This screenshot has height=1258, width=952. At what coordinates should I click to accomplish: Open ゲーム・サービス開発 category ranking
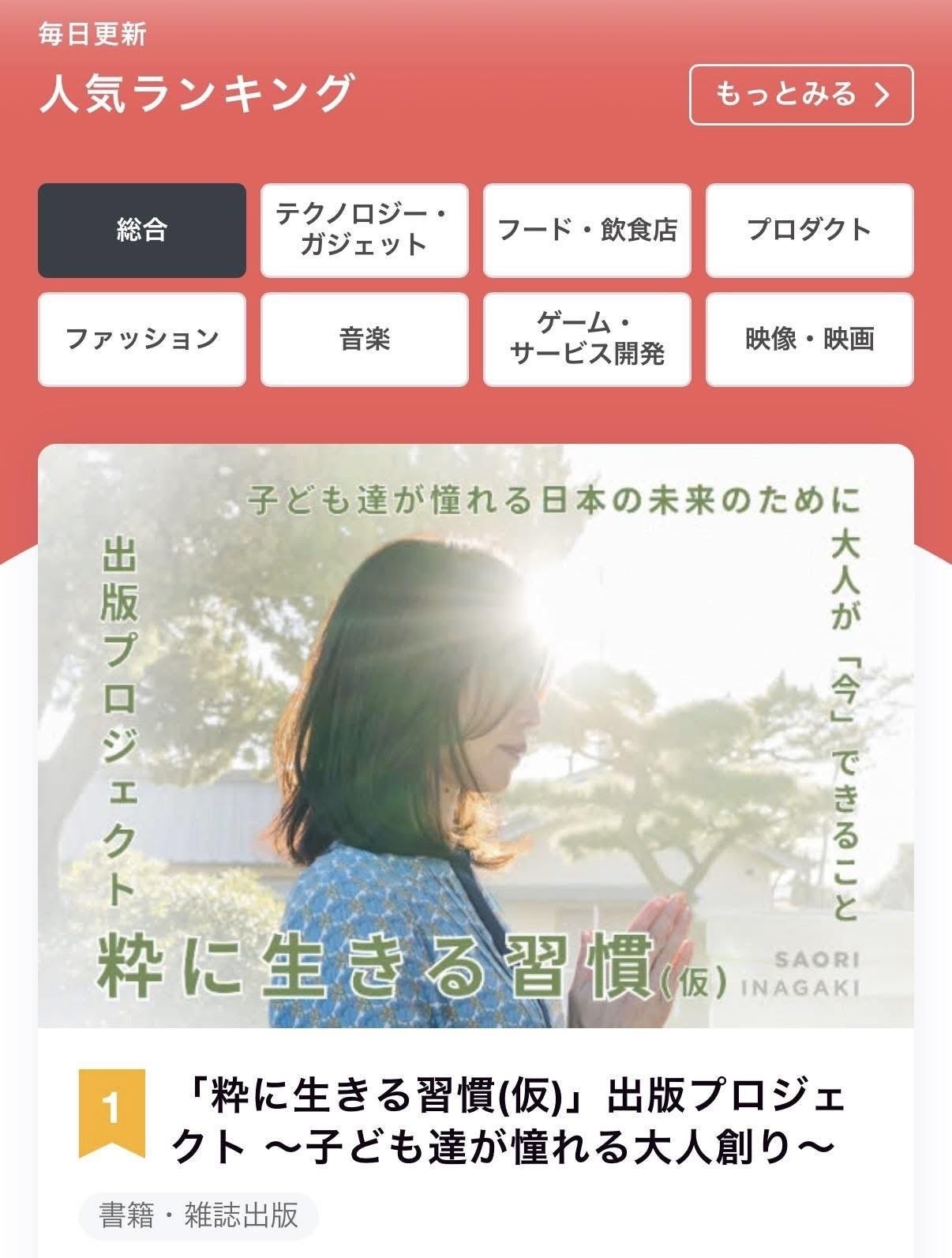(587, 340)
